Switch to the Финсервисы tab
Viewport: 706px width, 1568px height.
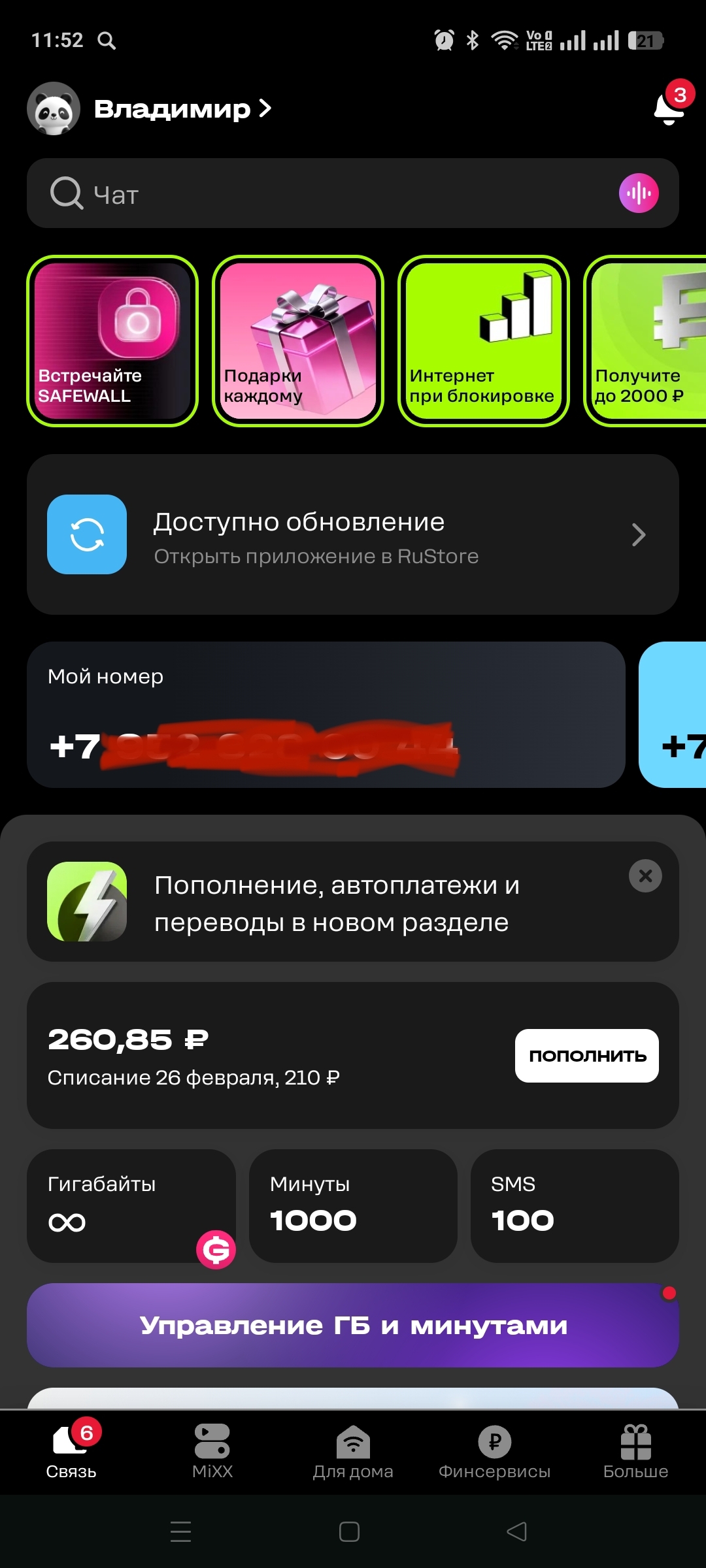[x=494, y=1452]
